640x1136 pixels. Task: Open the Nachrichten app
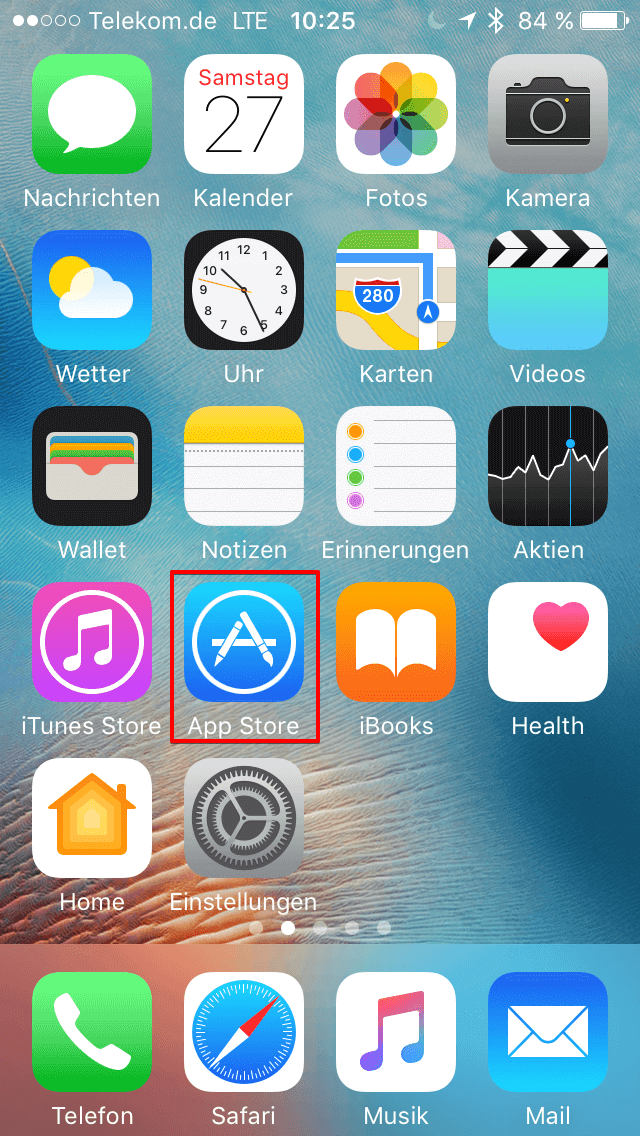point(92,114)
